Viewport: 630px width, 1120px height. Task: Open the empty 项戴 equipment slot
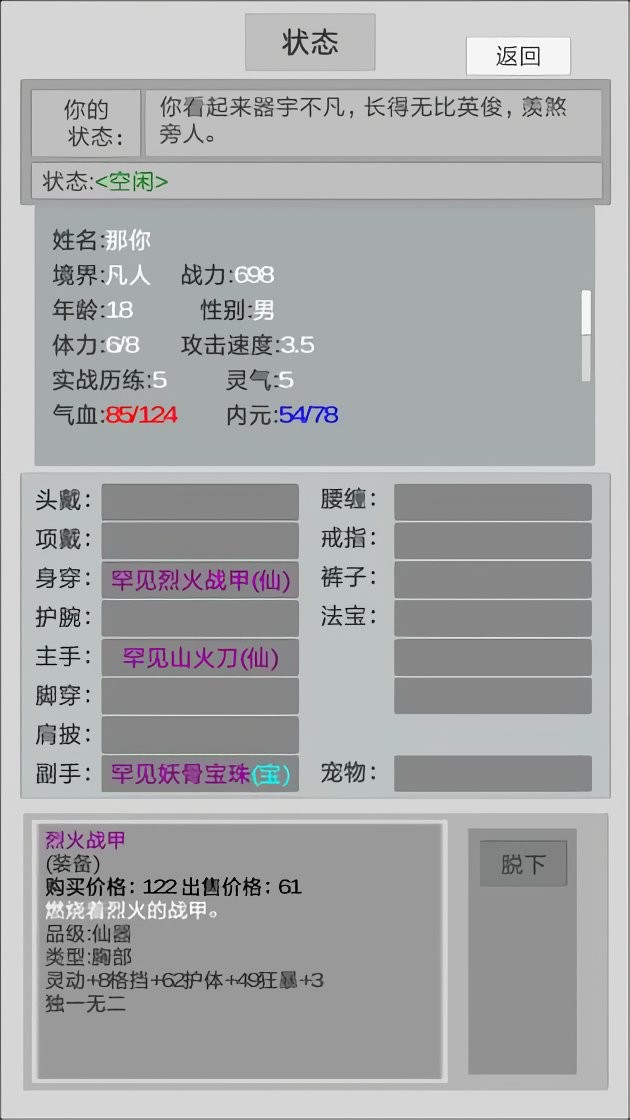click(x=200, y=541)
